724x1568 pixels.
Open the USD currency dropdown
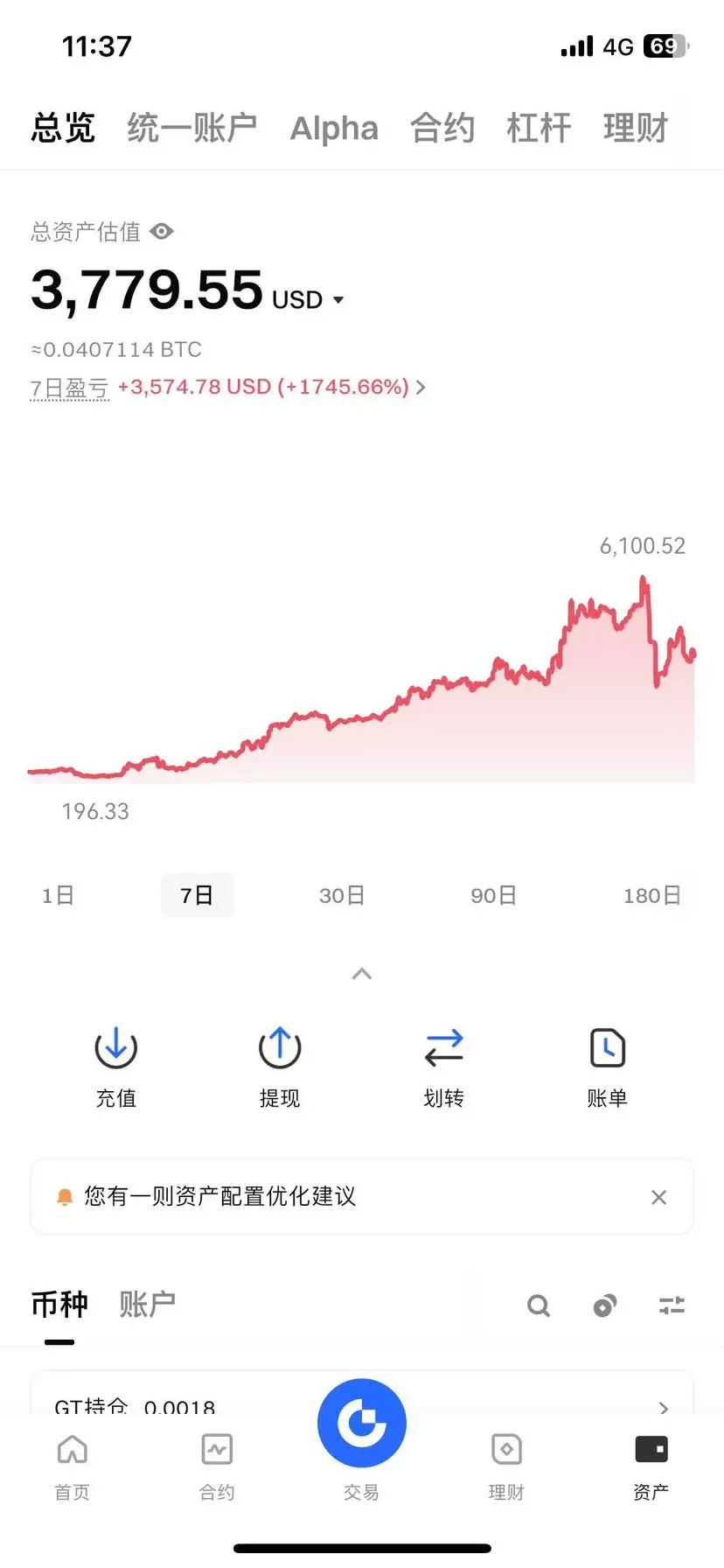(338, 300)
